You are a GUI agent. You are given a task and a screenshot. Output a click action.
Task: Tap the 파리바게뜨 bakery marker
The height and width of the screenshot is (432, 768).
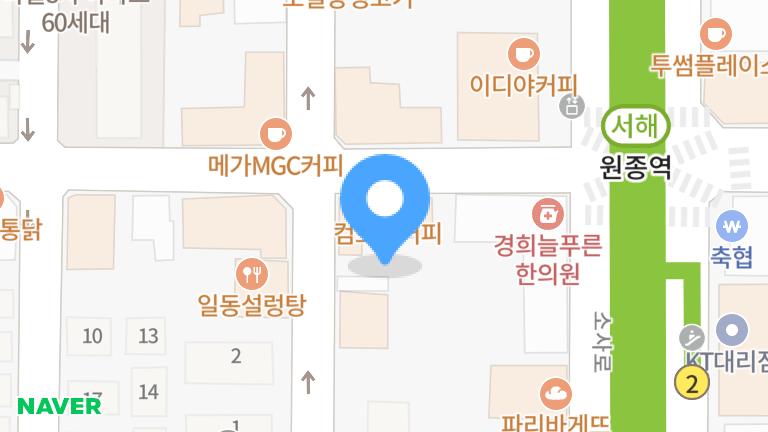[555, 393]
